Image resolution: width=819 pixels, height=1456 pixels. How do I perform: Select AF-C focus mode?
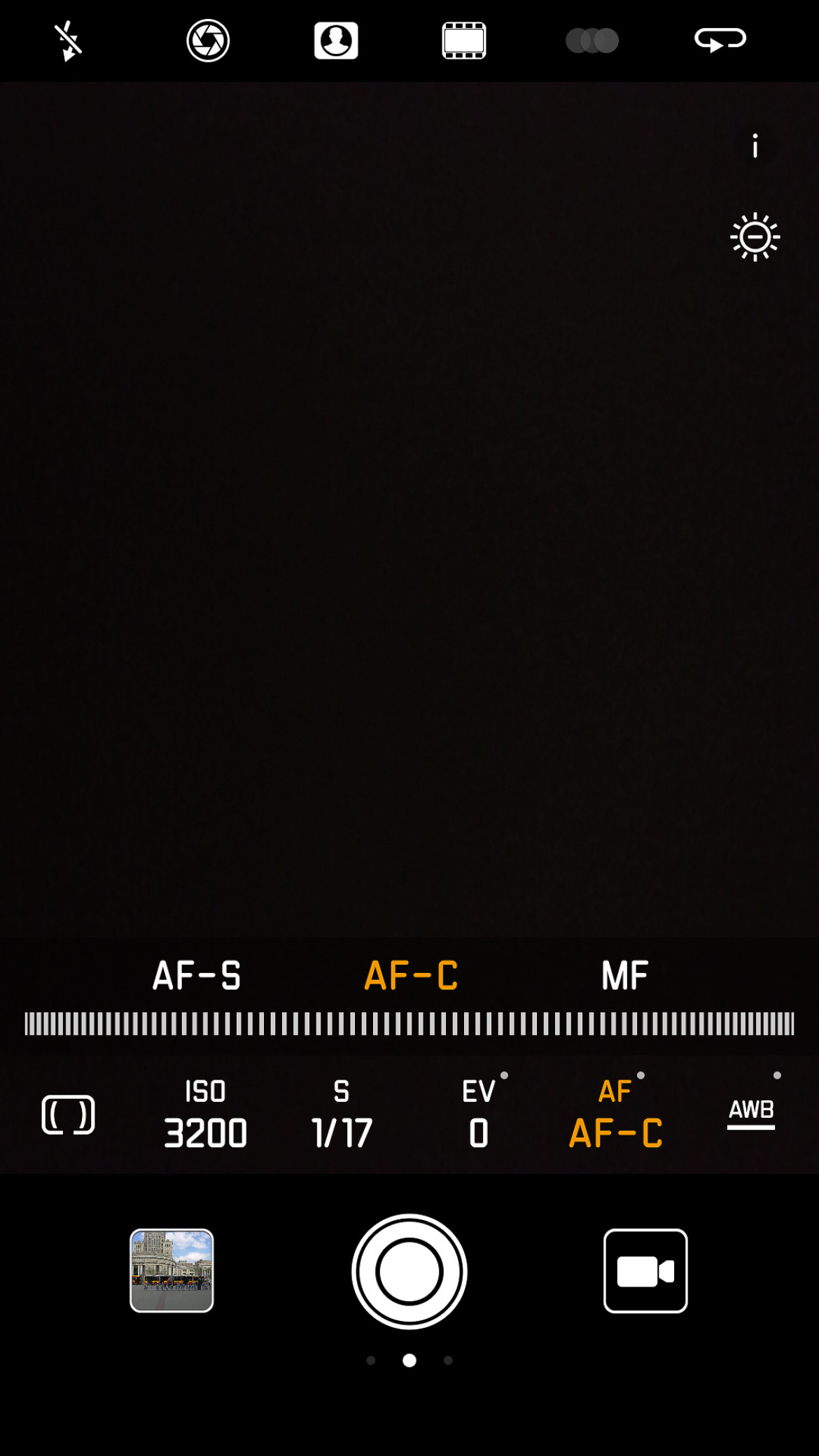tap(411, 976)
